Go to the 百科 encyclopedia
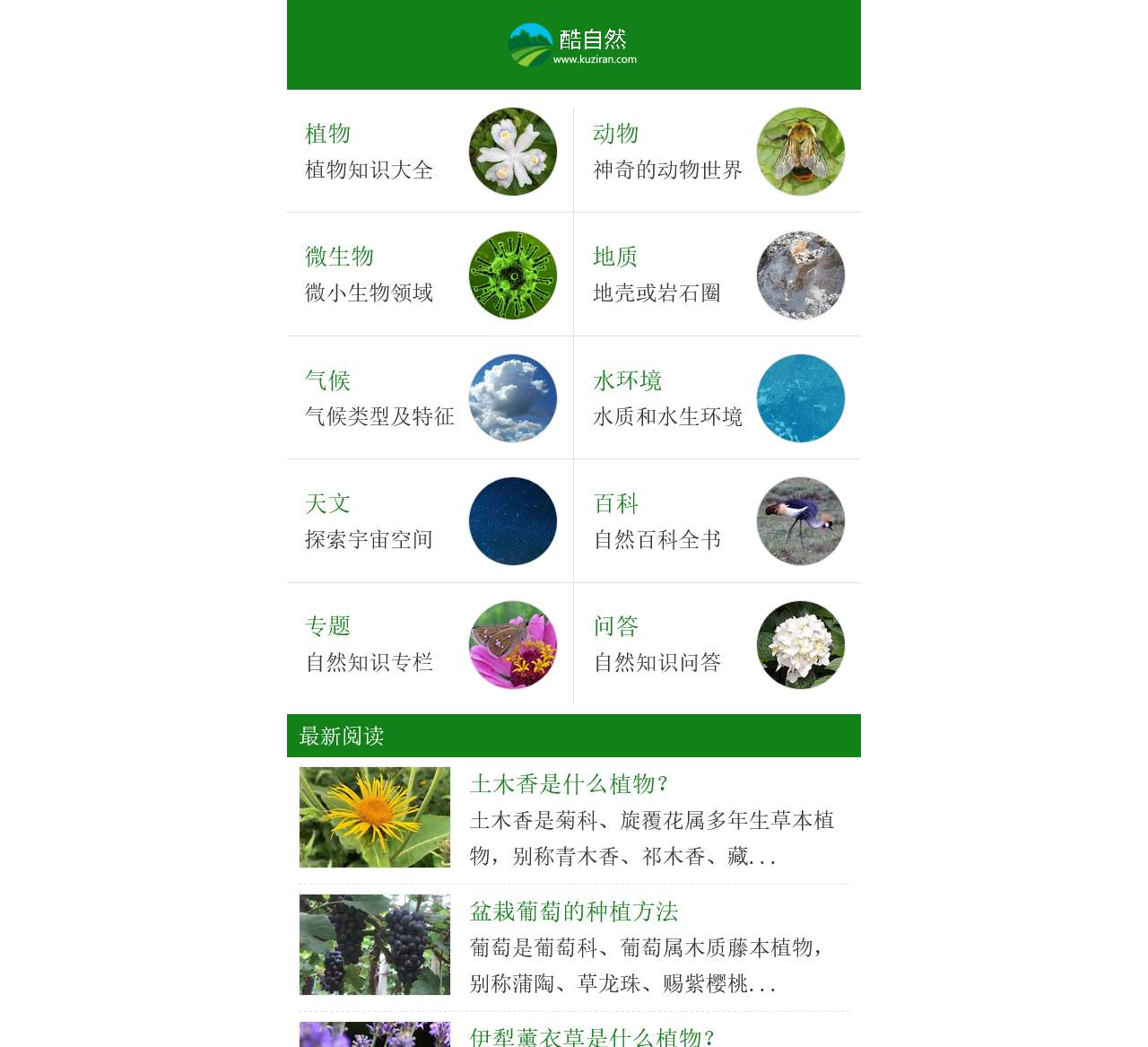1148x1047 pixels. pos(616,503)
